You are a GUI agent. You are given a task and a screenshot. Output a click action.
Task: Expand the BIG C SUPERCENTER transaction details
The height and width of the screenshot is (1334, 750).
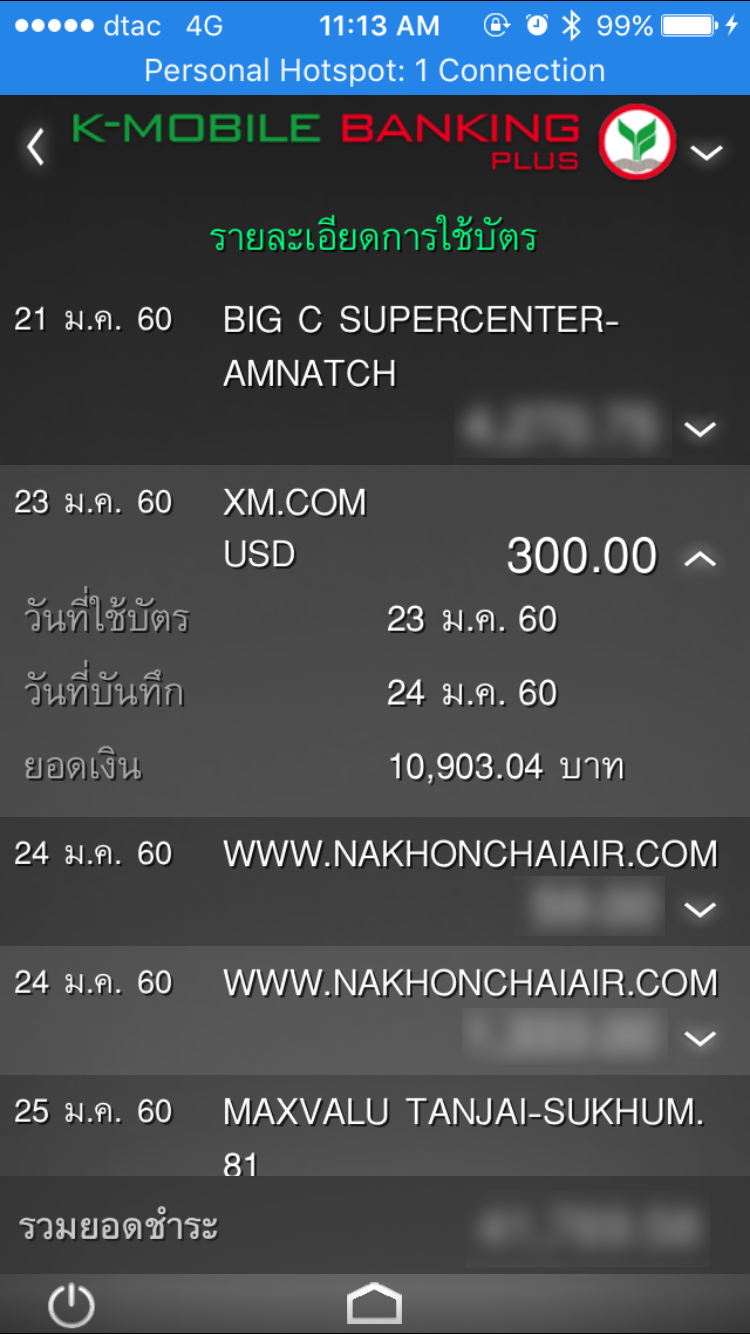click(700, 429)
